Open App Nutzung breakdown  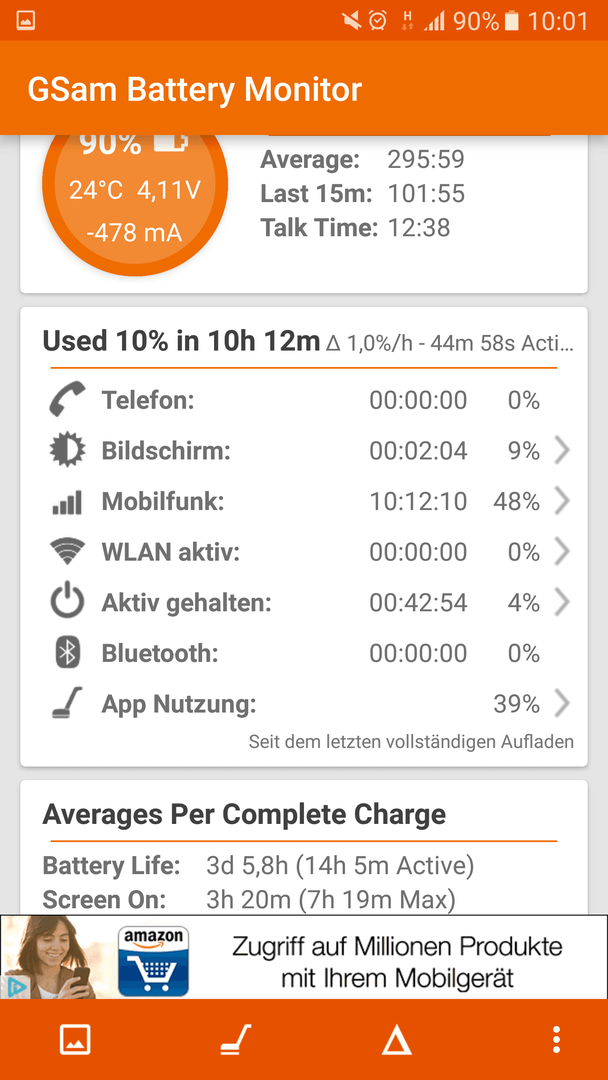304,704
